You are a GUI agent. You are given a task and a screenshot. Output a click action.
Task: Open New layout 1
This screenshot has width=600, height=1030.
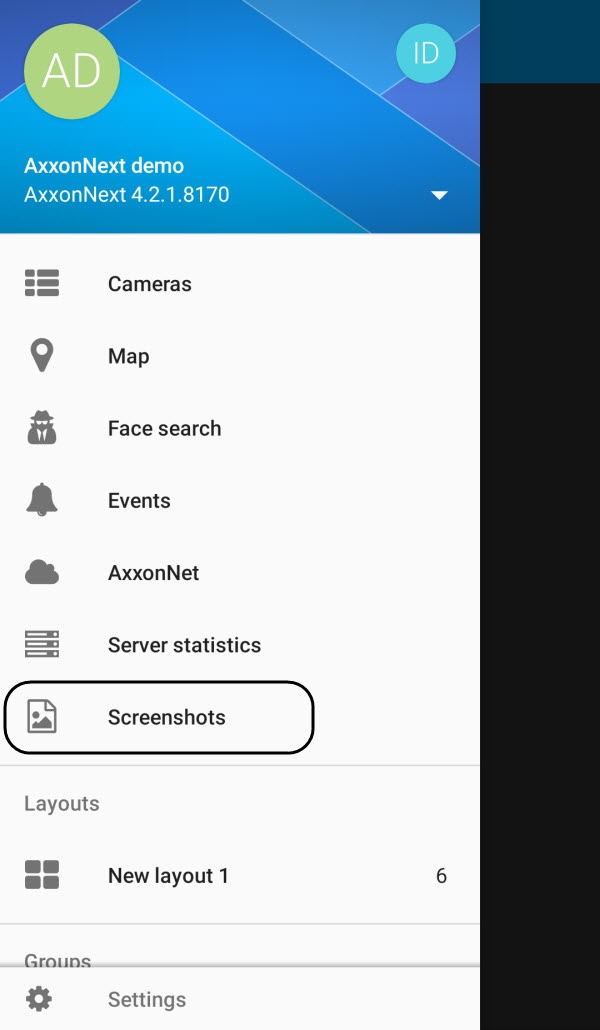(x=168, y=876)
